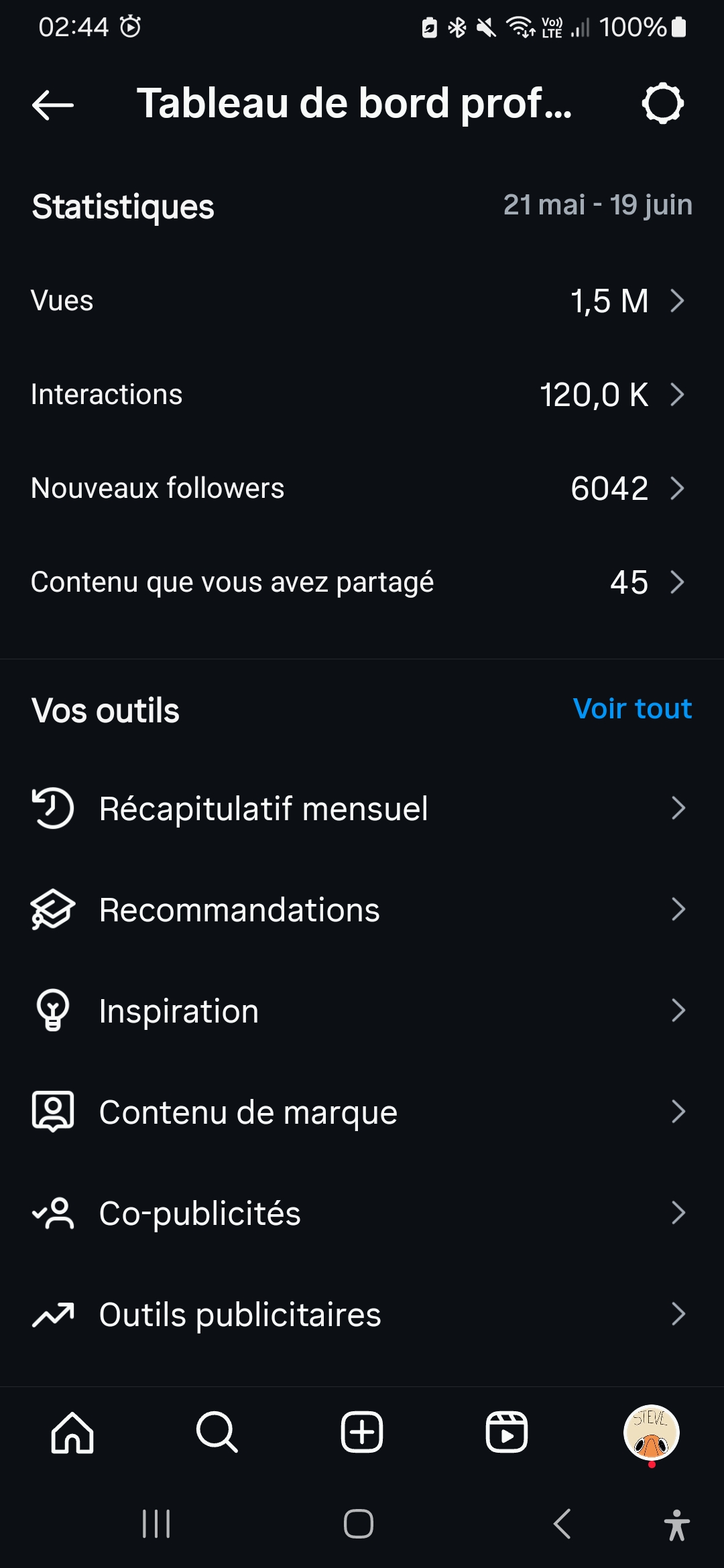Open the Inspiration tool
Viewport: 724px width, 1568px height.
362,1010
